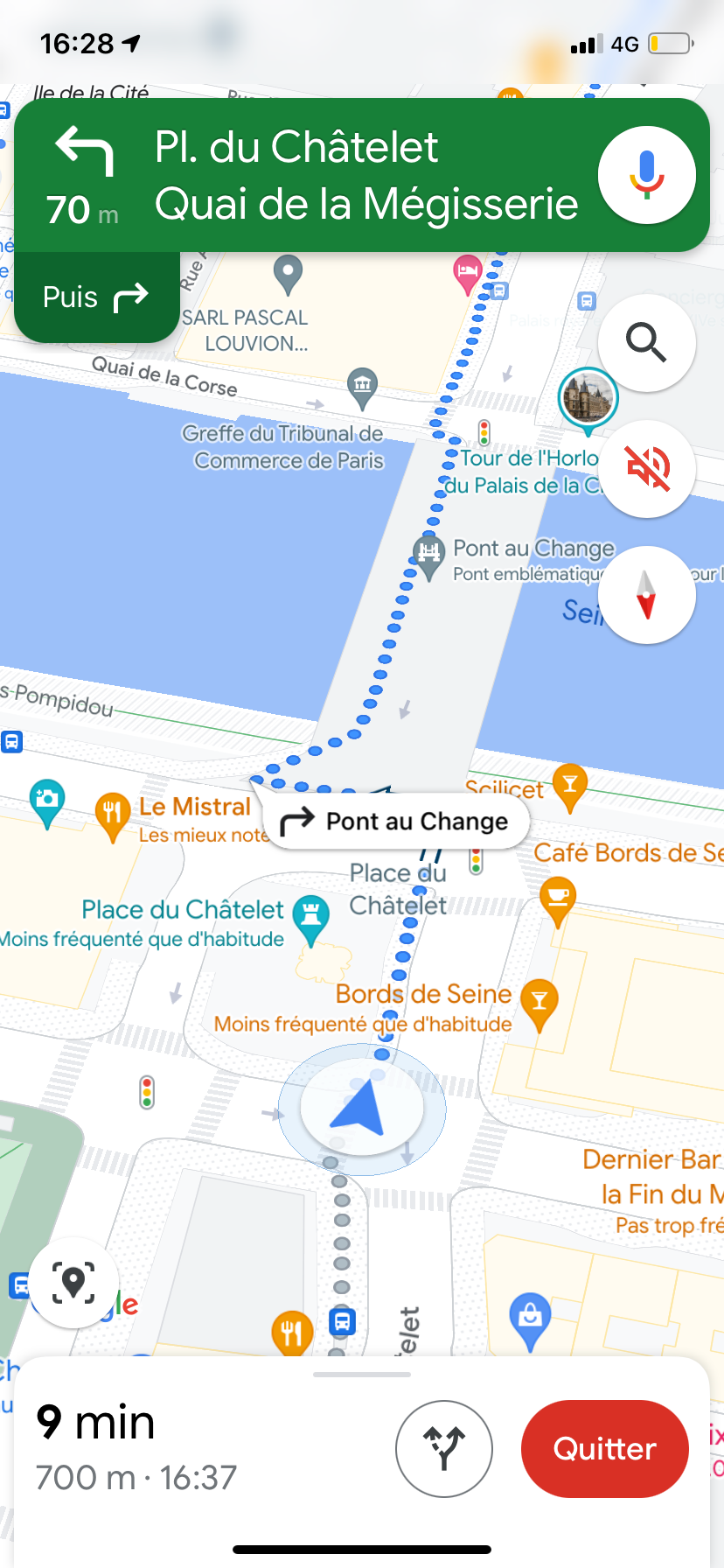Open Le Mistral restaurant pin
724x1568 pixels.
pyautogui.click(x=112, y=817)
